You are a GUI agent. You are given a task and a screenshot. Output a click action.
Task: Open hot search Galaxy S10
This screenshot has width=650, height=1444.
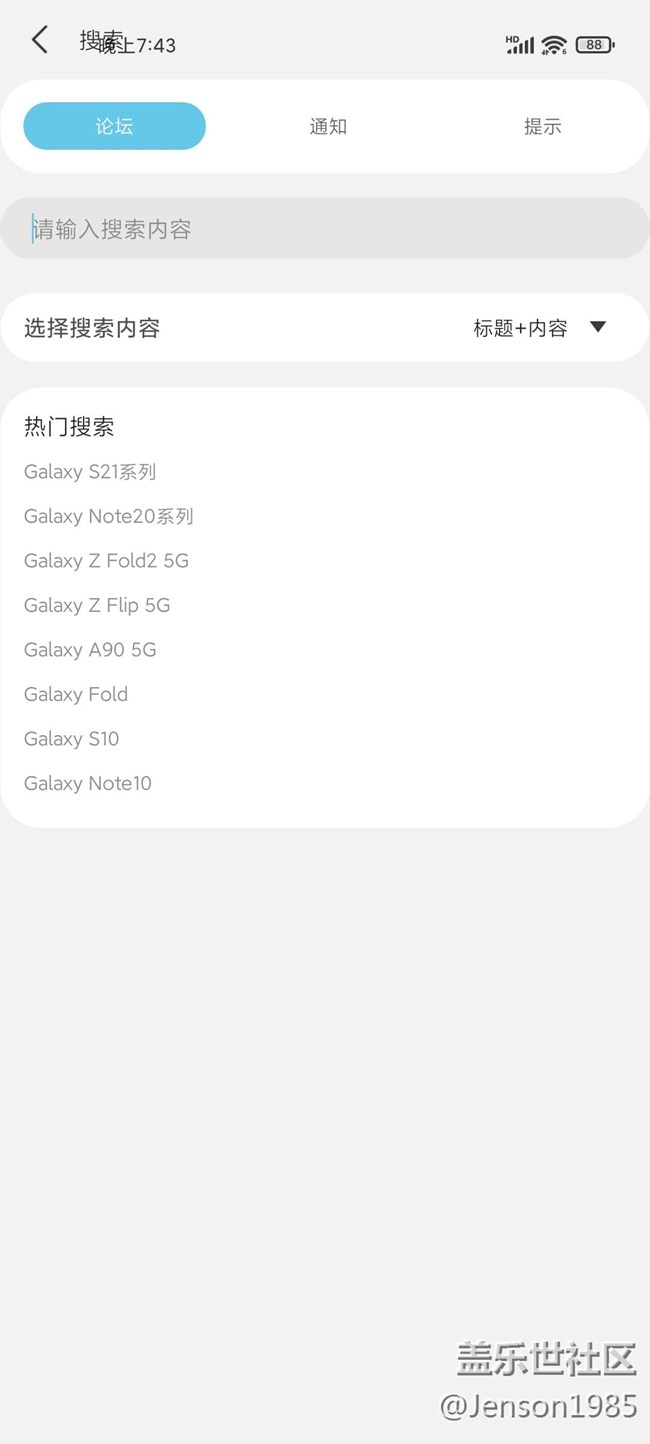click(x=71, y=739)
